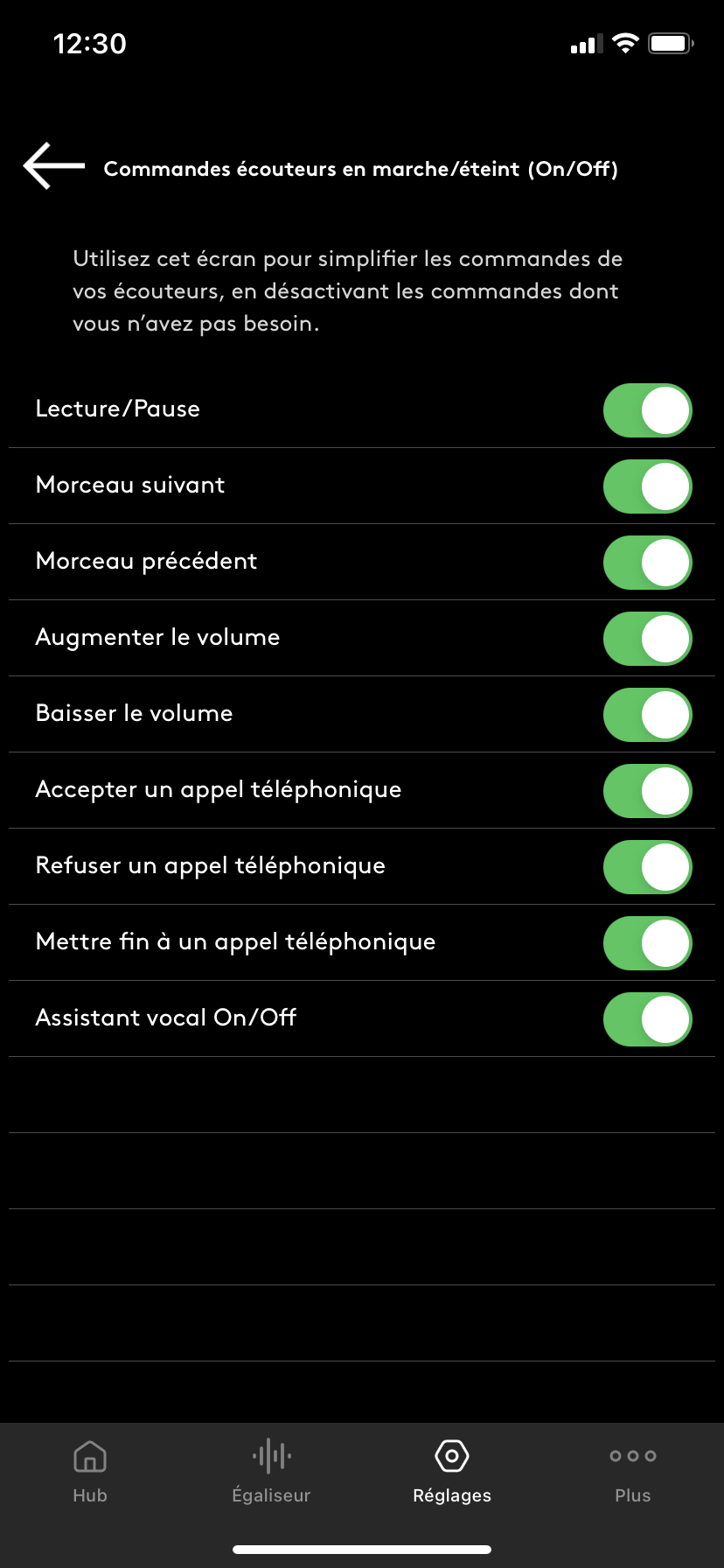This screenshot has width=724, height=1568.
Task: Disable Assistant vocal On/Off
Action: pyautogui.click(x=647, y=1019)
